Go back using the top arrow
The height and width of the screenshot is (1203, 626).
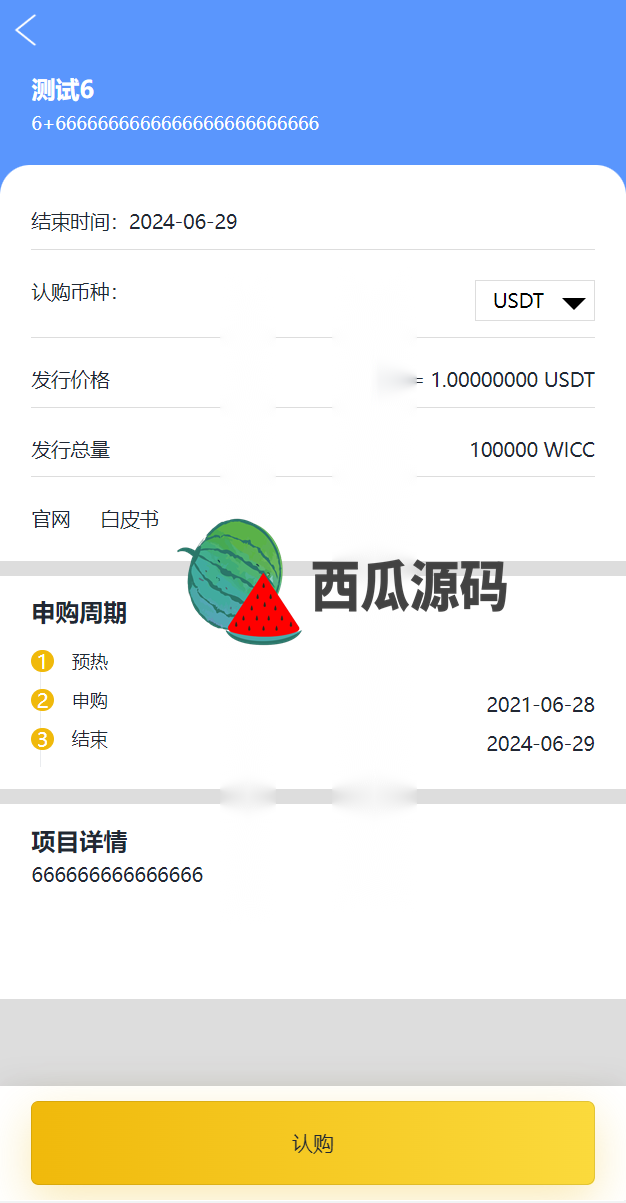click(26, 30)
